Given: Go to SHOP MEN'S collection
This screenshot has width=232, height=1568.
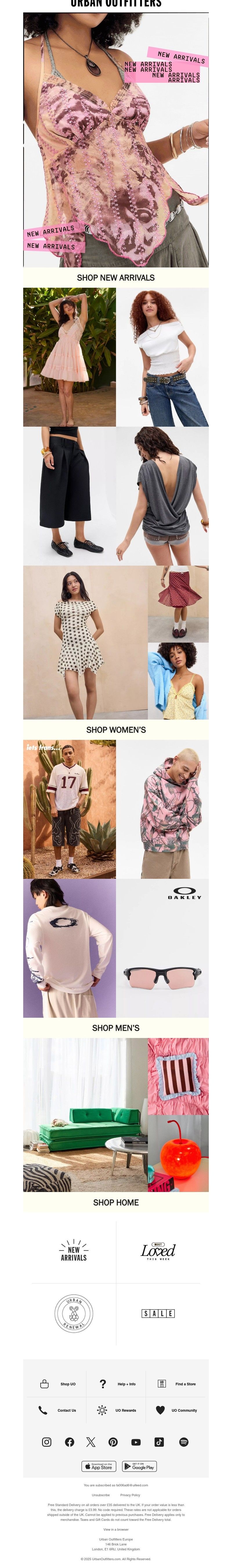Looking at the screenshot, I should 115,1028.
